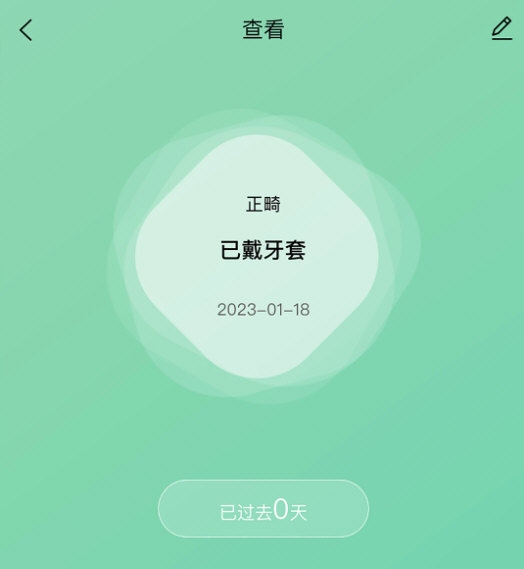Tap the 已过去0天 pill button

[263, 508]
